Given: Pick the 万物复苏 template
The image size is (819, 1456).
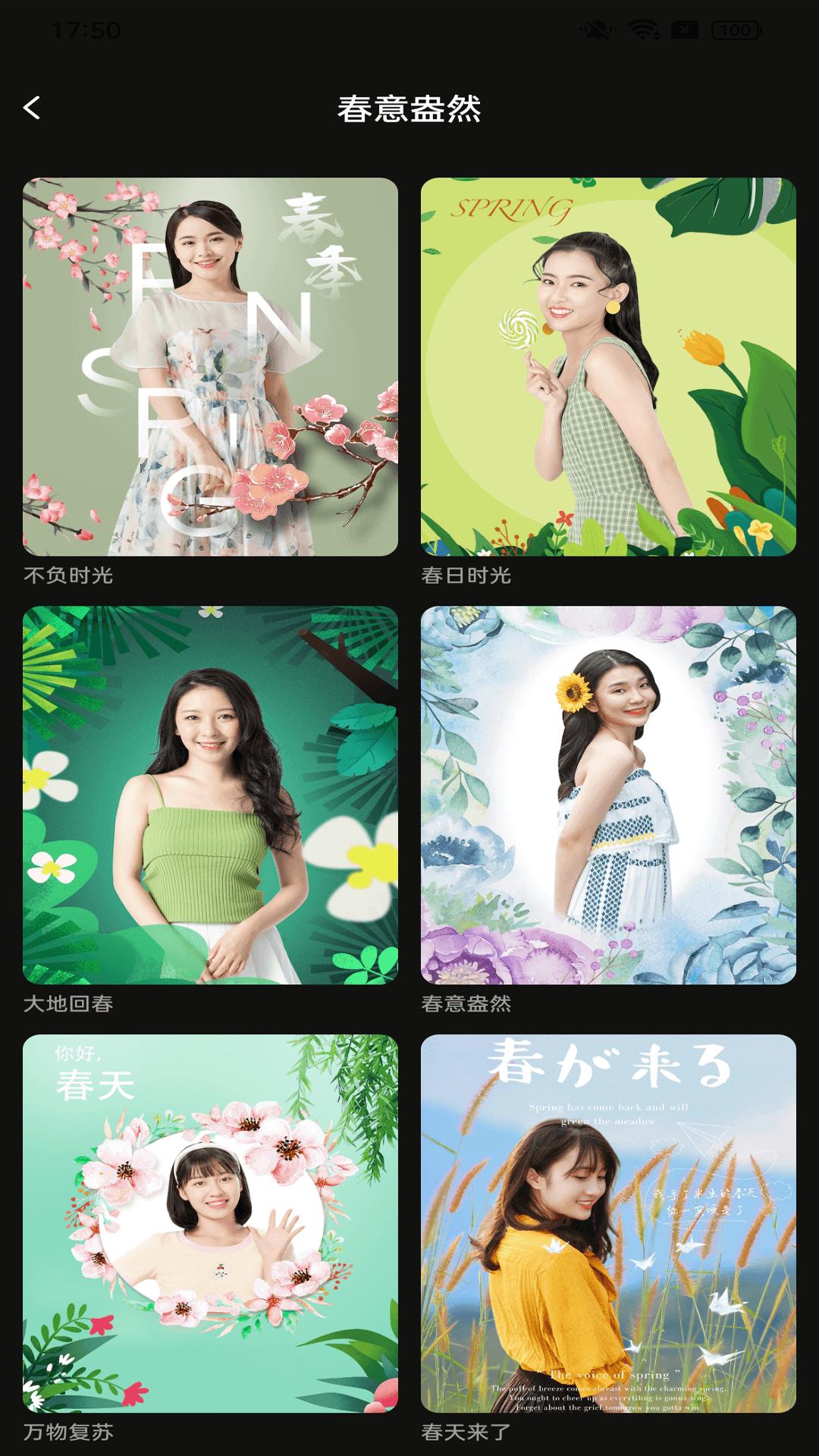Looking at the screenshot, I should [210, 1222].
